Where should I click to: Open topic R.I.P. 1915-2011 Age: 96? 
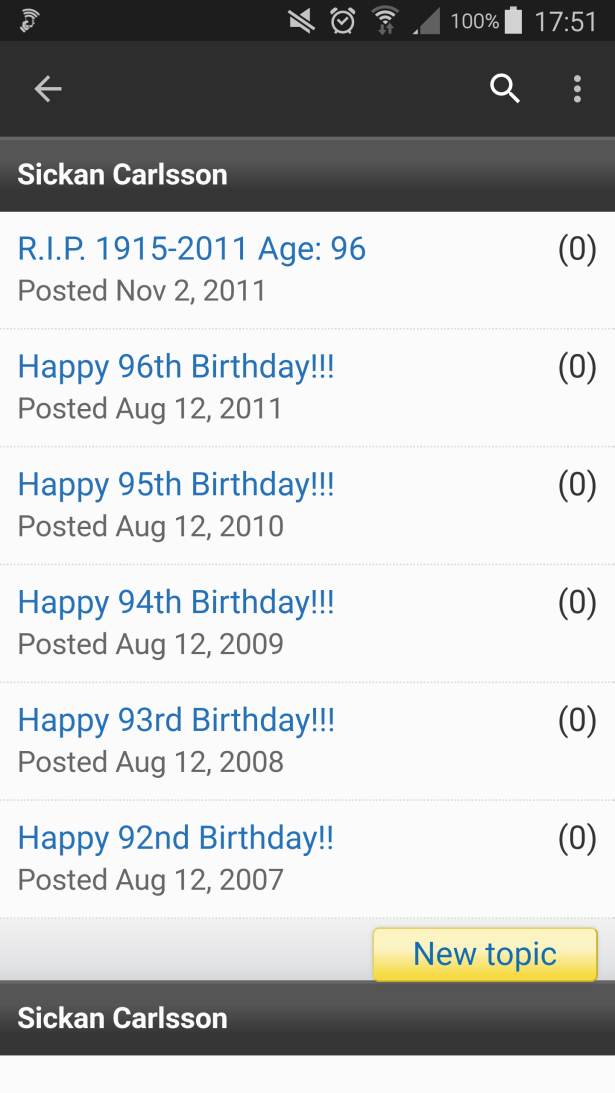click(192, 249)
